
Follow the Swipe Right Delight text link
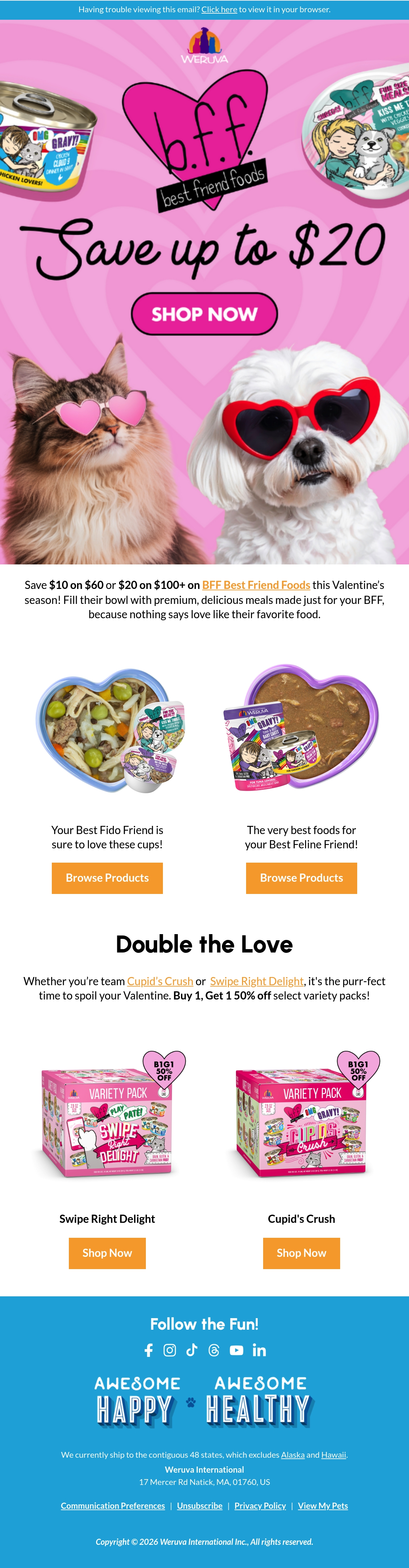[257, 981]
